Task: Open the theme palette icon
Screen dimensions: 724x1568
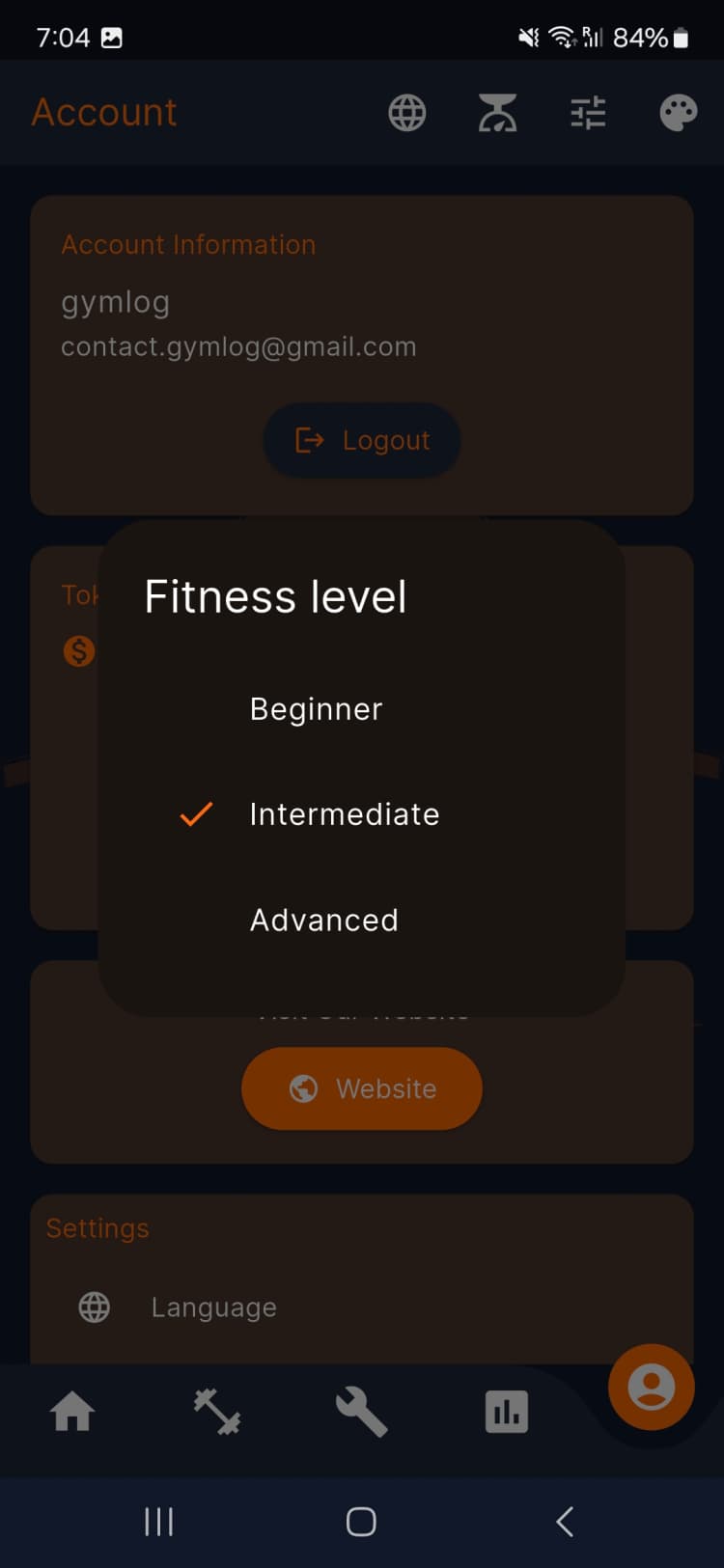Action: point(678,112)
